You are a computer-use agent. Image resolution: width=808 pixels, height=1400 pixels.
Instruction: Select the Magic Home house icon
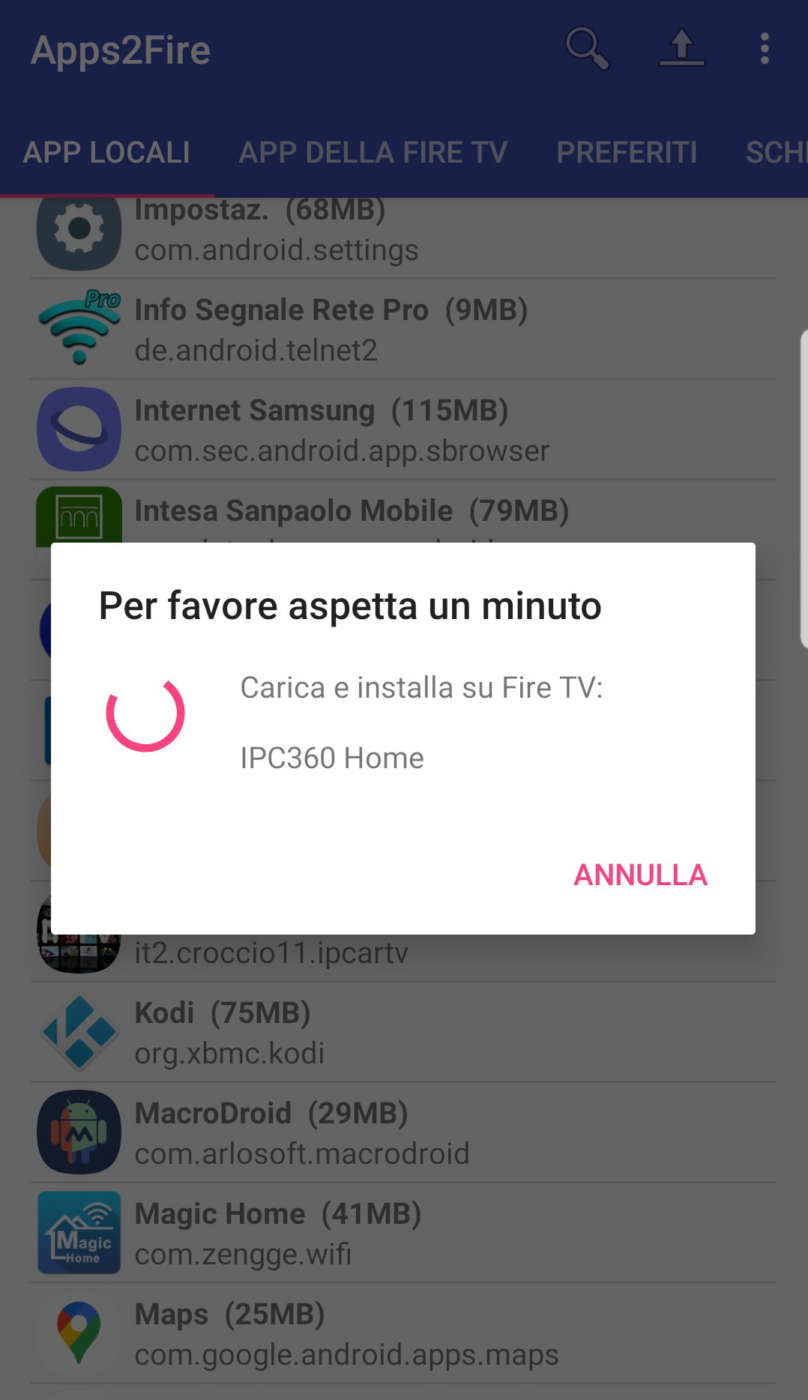point(78,1232)
